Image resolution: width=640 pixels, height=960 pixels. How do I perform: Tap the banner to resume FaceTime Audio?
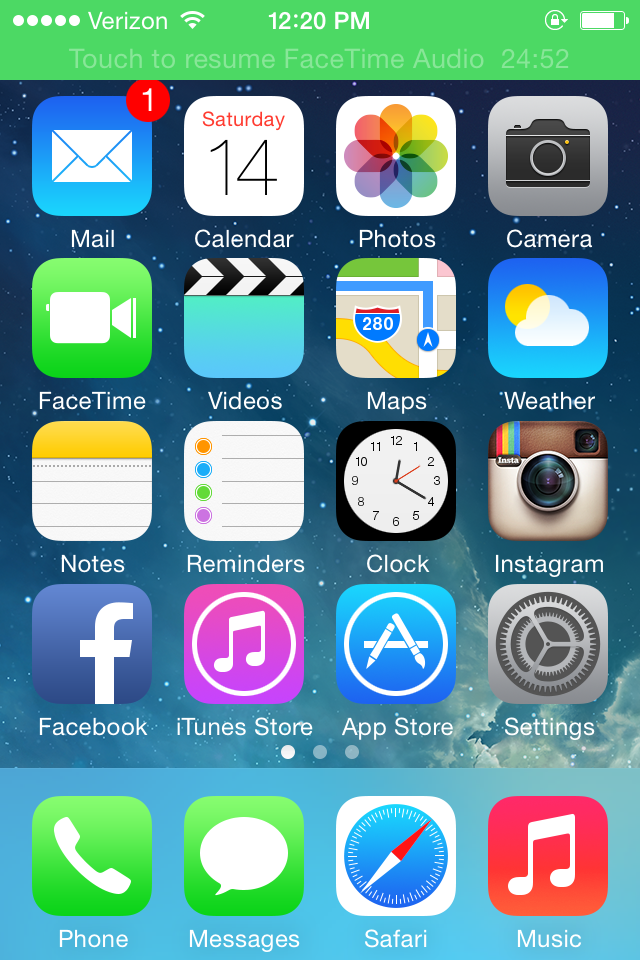tap(320, 58)
